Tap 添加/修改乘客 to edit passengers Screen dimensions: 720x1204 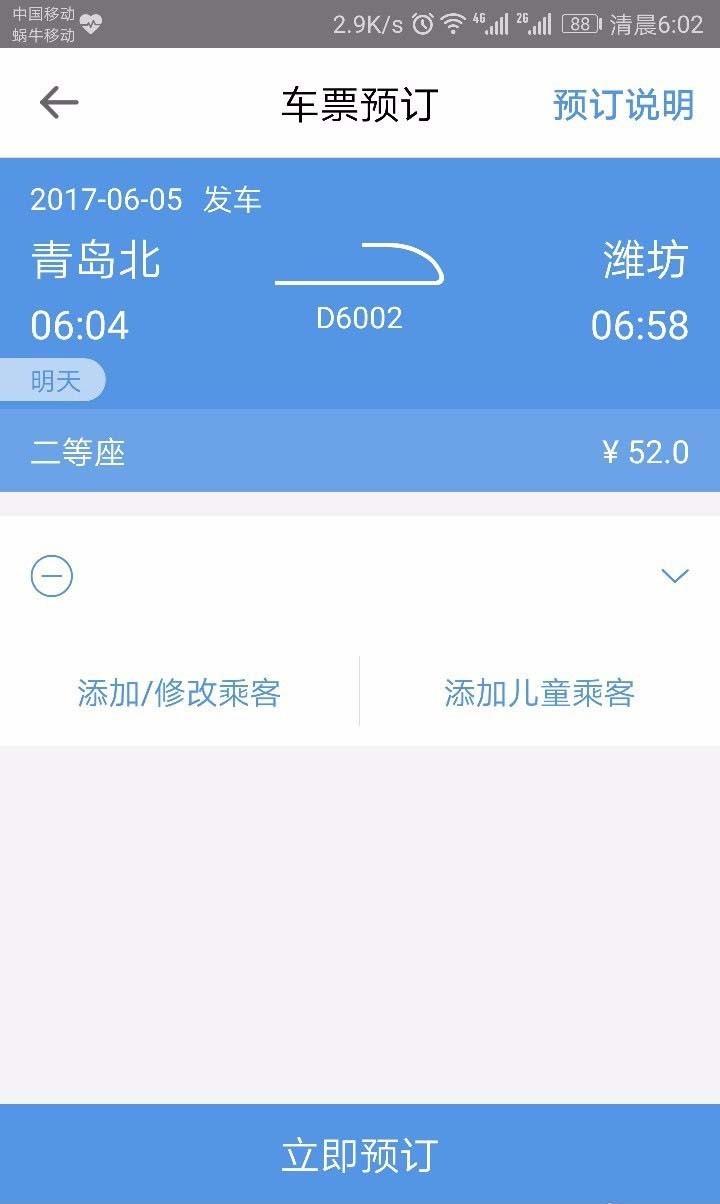pyautogui.click(x=179, y=693)
